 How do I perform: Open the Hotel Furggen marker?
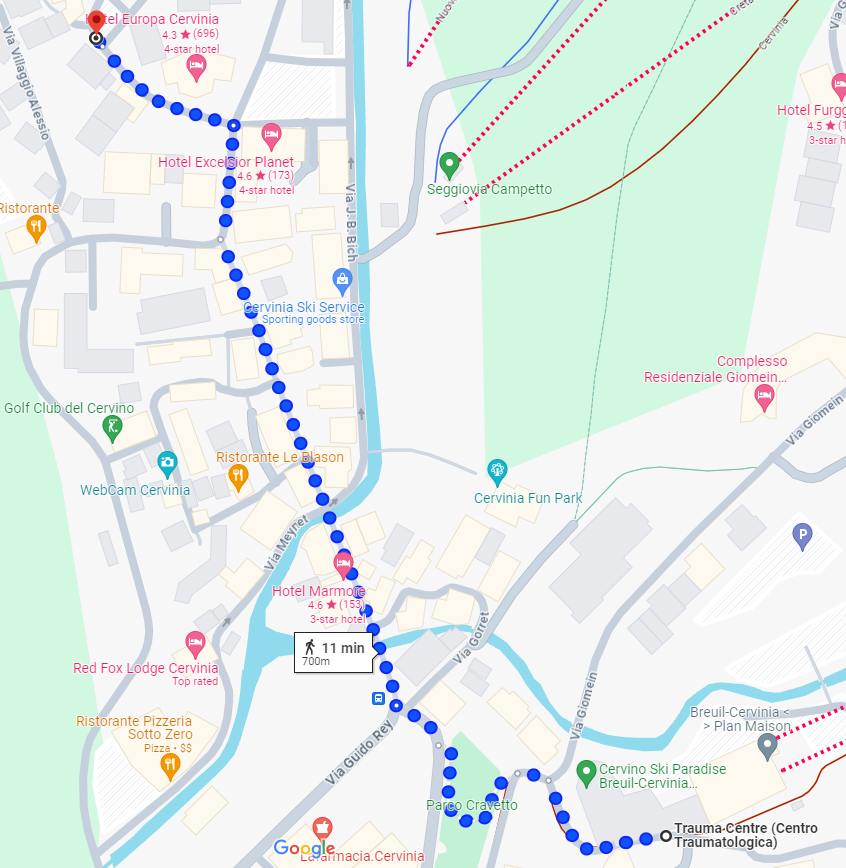(x=836, y=84)
